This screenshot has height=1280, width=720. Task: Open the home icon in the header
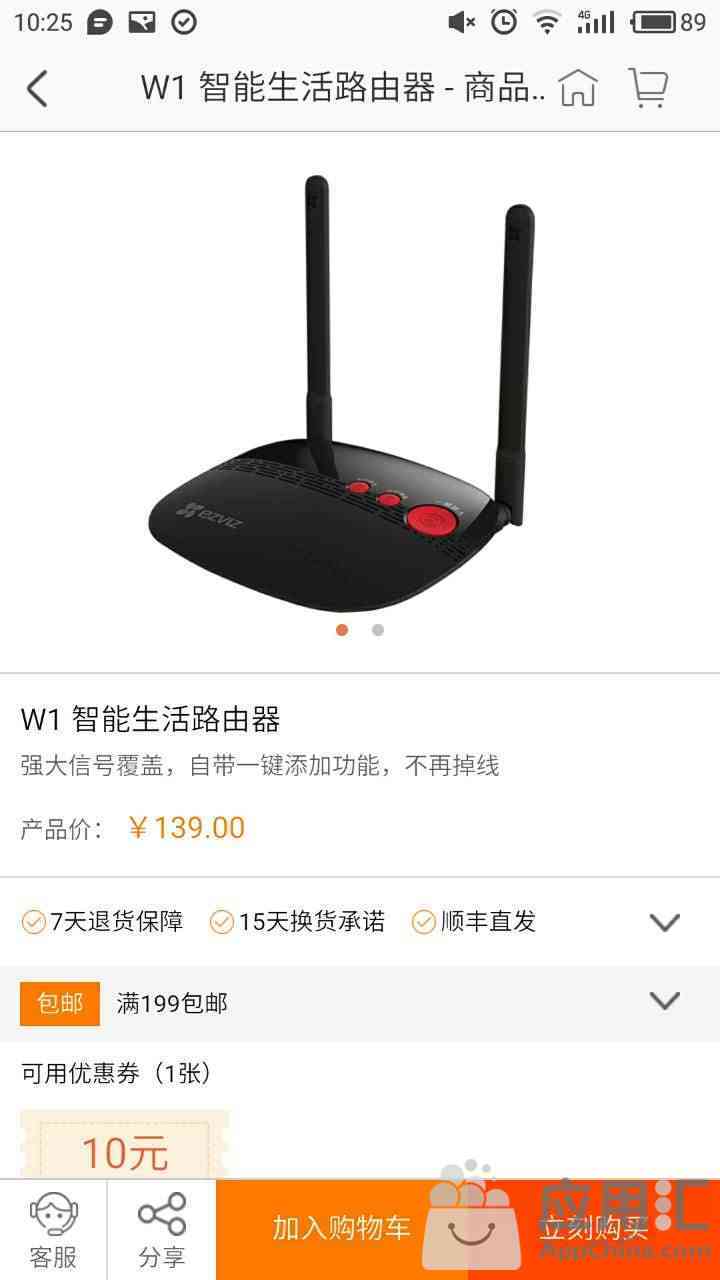point(578,88)
